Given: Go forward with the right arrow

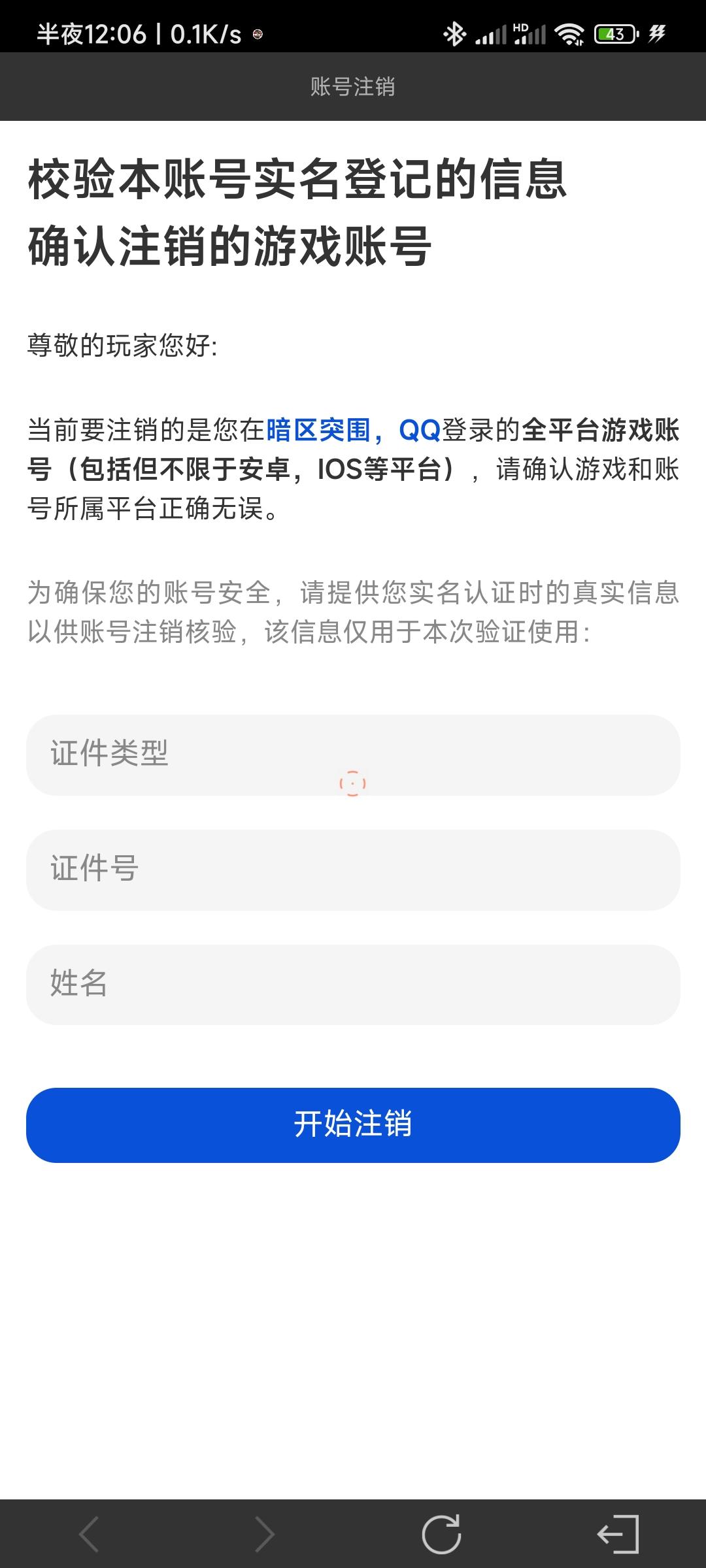Looking at the screenshot, I should click(x=265, y=1534).
